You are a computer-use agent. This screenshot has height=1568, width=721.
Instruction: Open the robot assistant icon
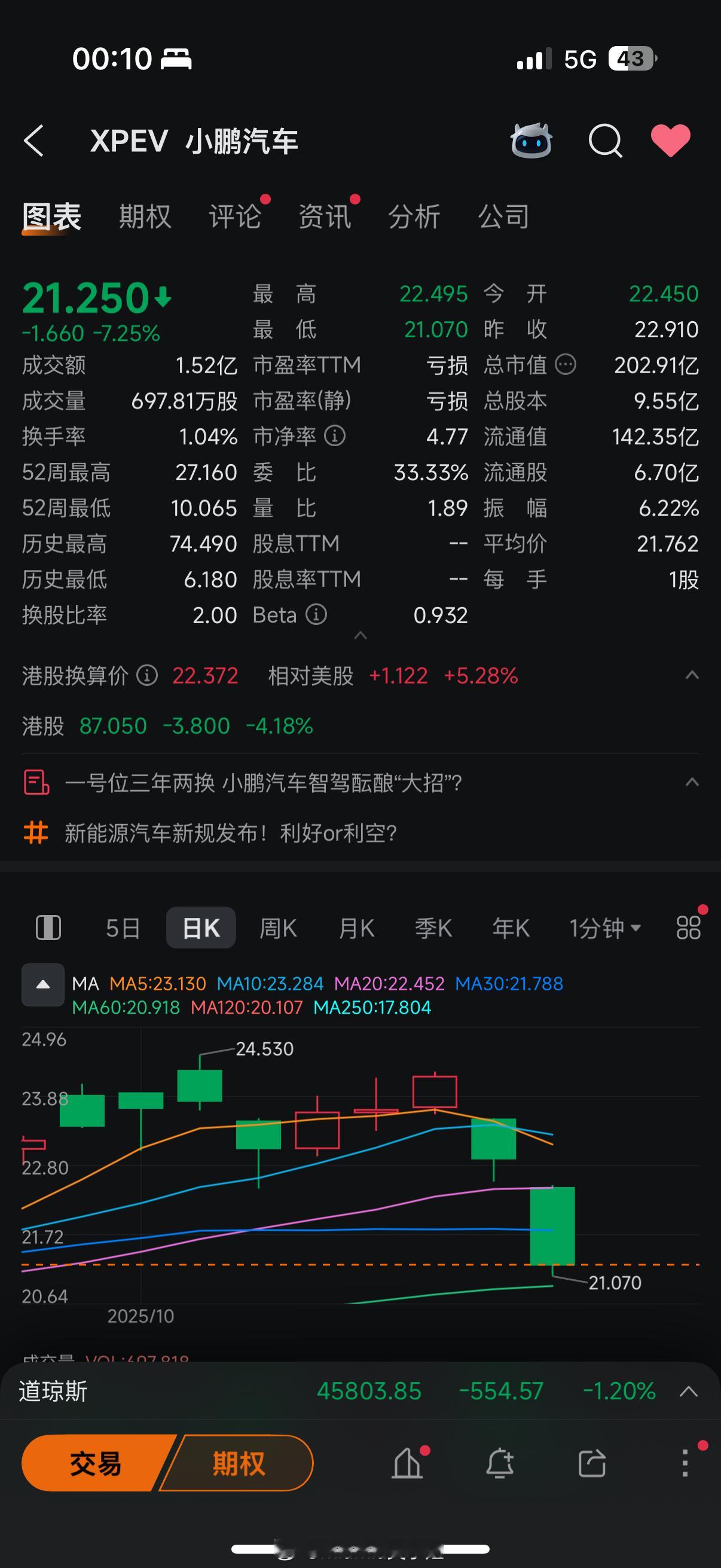click(x=531, y=141)
